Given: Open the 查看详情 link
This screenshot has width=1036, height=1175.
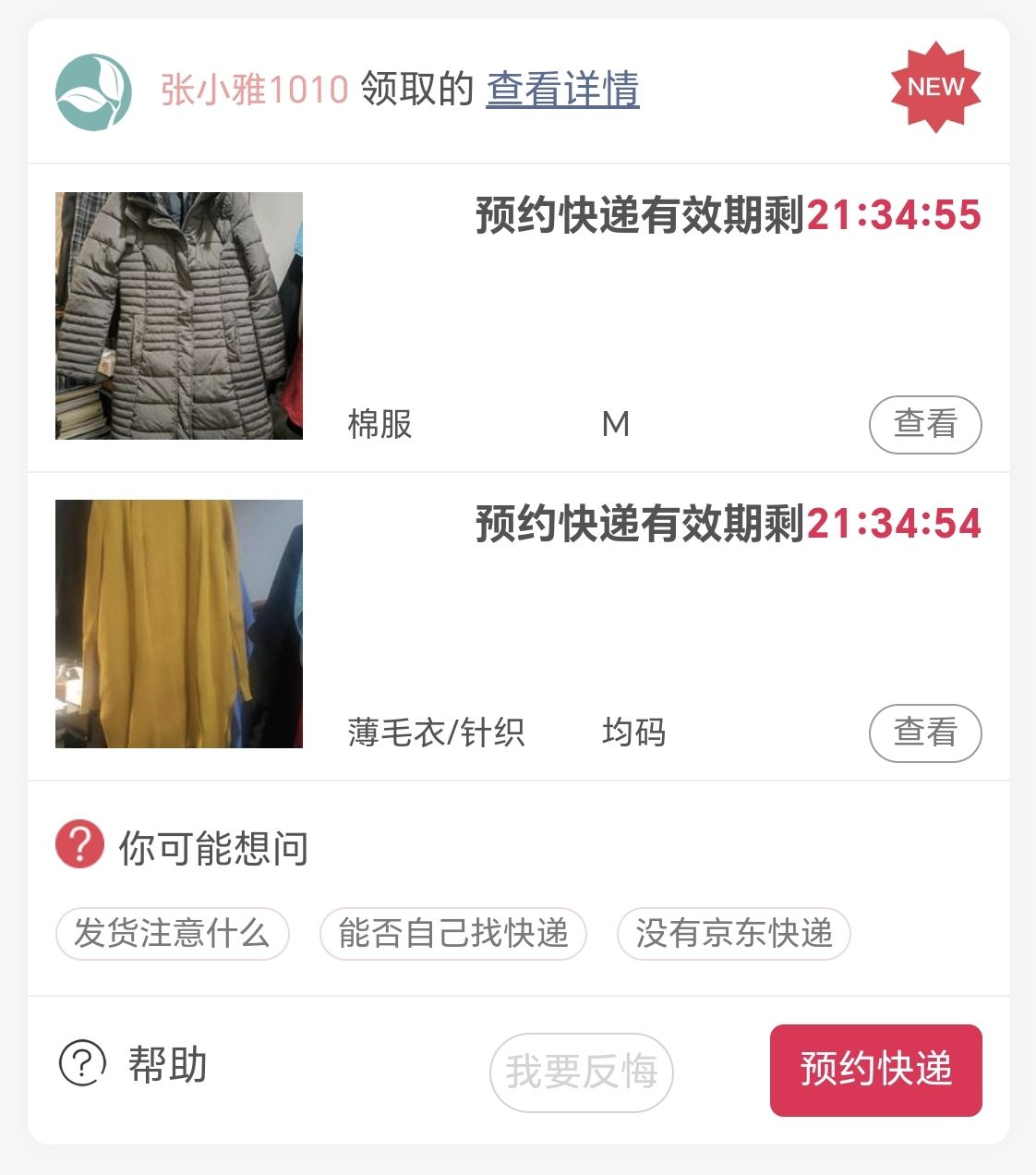Looking at the screenshot, I should (x=562, y=90).
